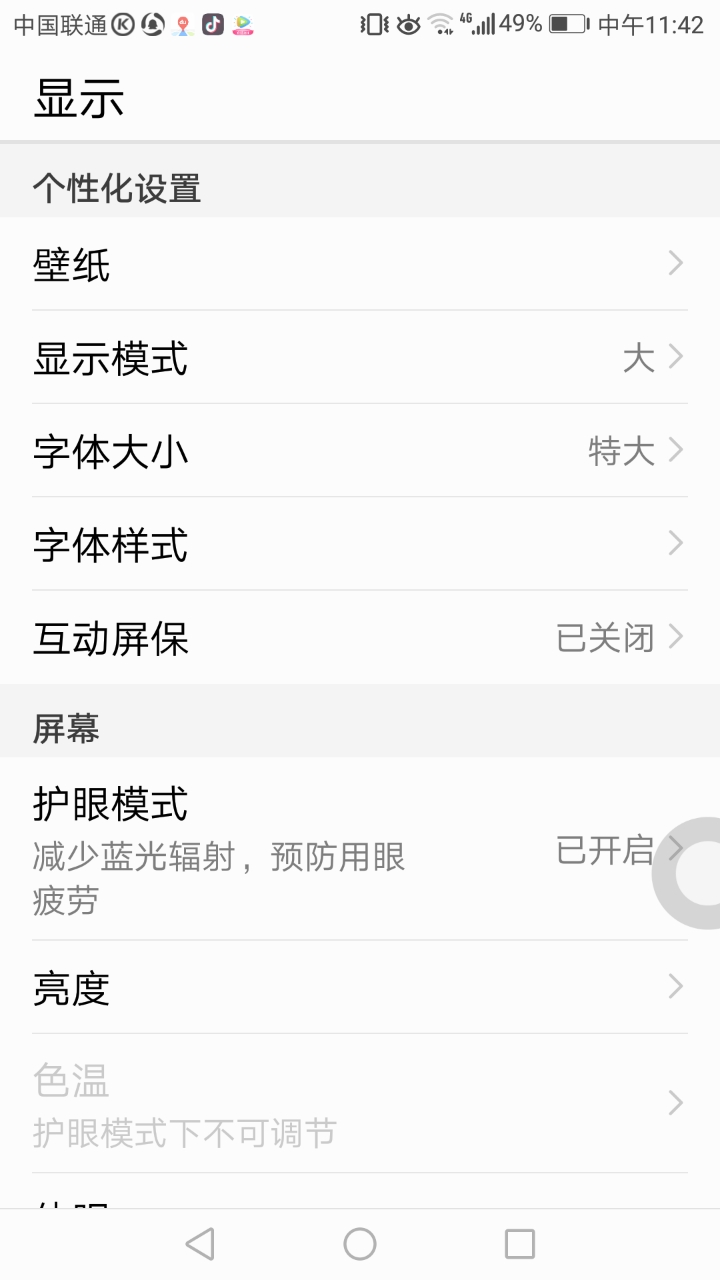
Task: Open 字体样式 font style options
Action: (x=360, y=545)
